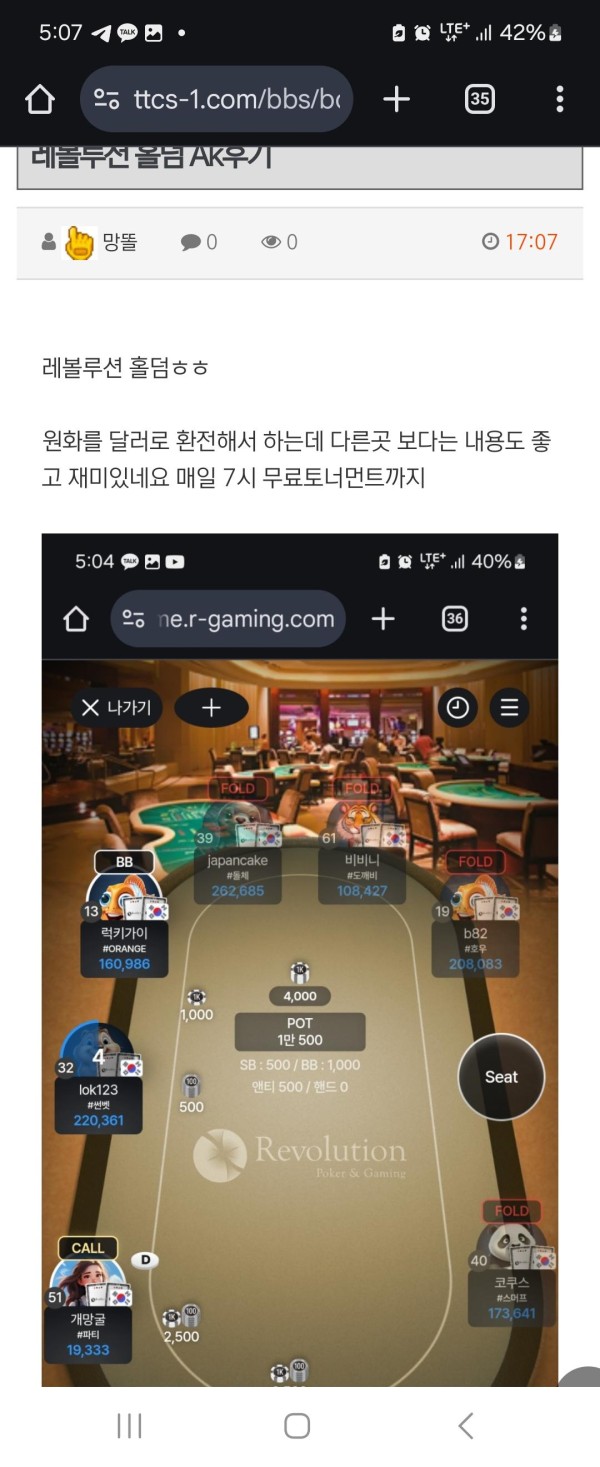Open the recent apps view
Viewport: 600px width, 1467px height.
pyautogui.click(x=130, y=1425)
